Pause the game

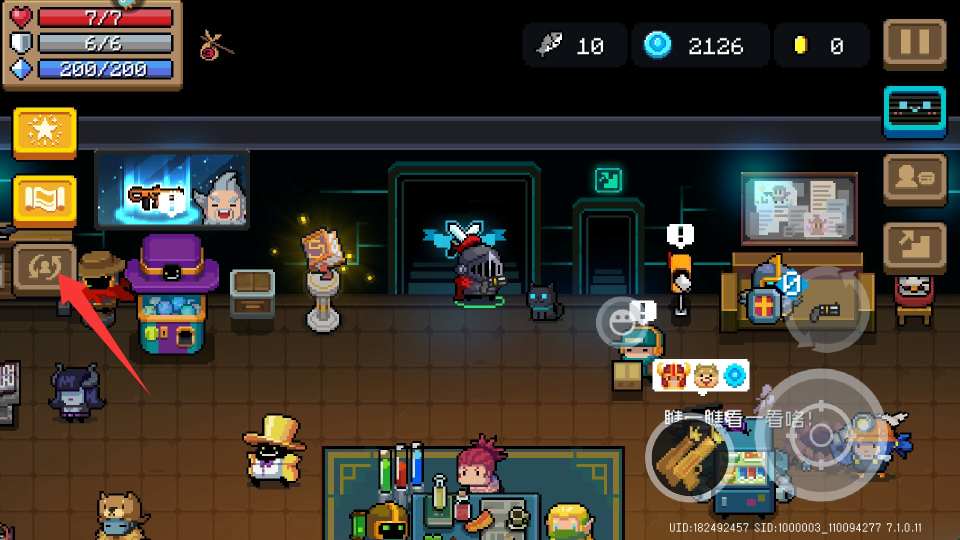click(915, 43)
